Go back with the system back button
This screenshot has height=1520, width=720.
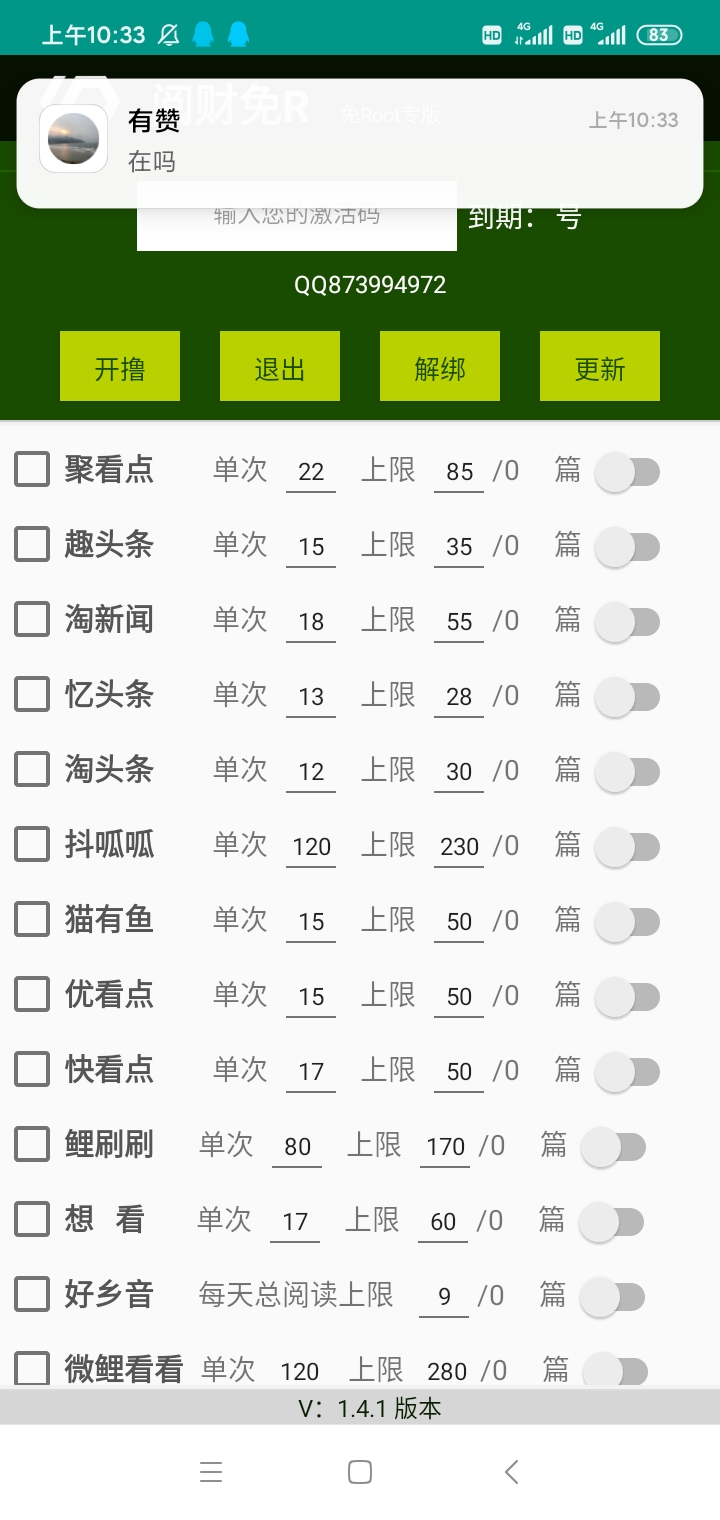pos(511,1471)
